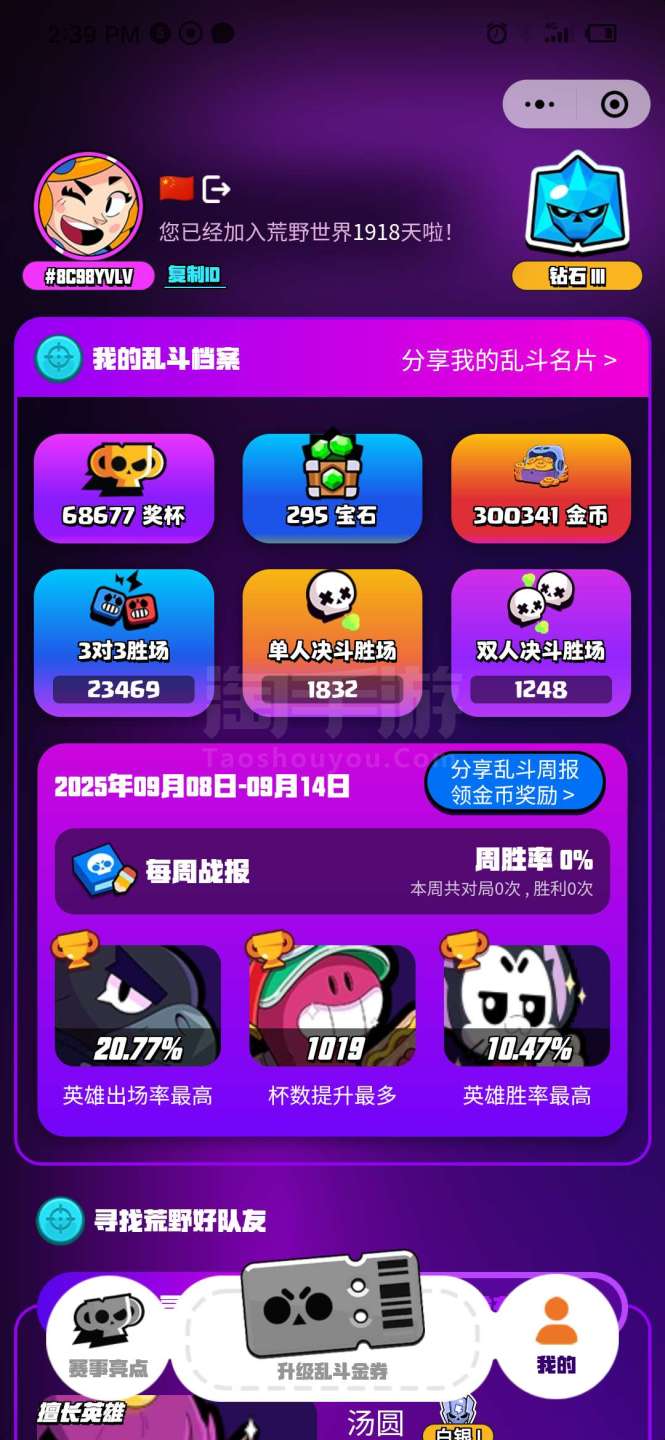Copy the player ID via 复制ID

pos(194,275)
